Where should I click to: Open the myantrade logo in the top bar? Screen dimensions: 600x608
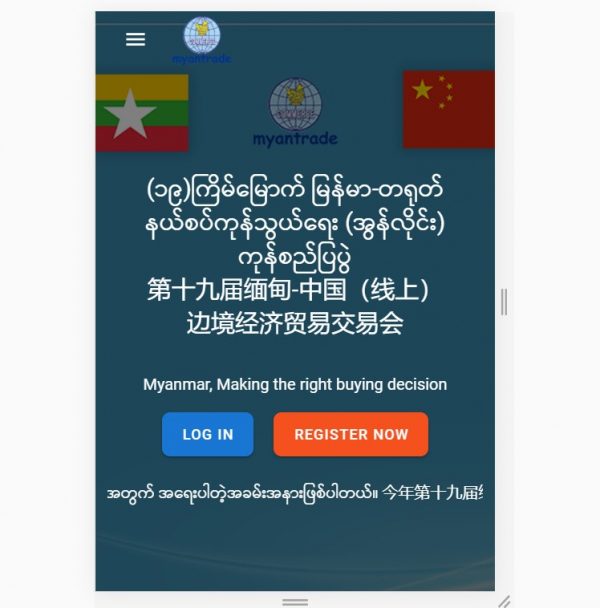[201, 40]
